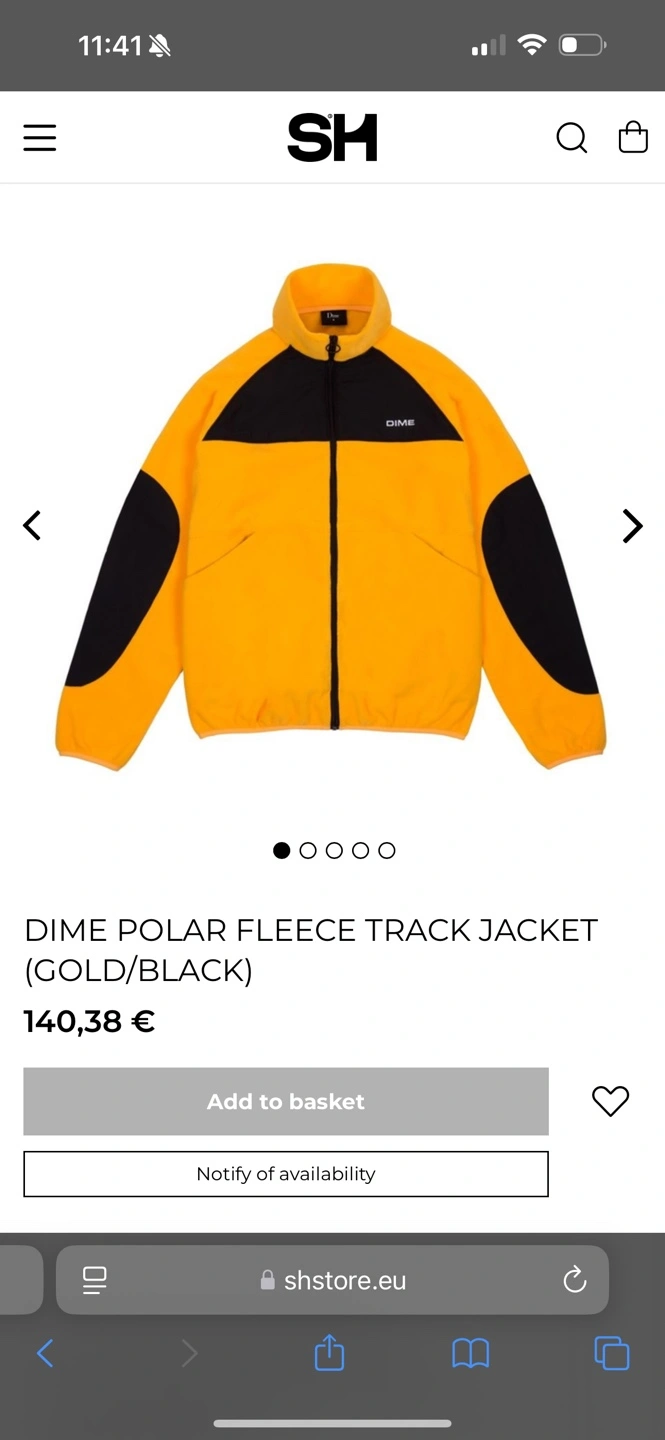Share this page
This screenshot has height=1440, width=665.
(329, 1353)
